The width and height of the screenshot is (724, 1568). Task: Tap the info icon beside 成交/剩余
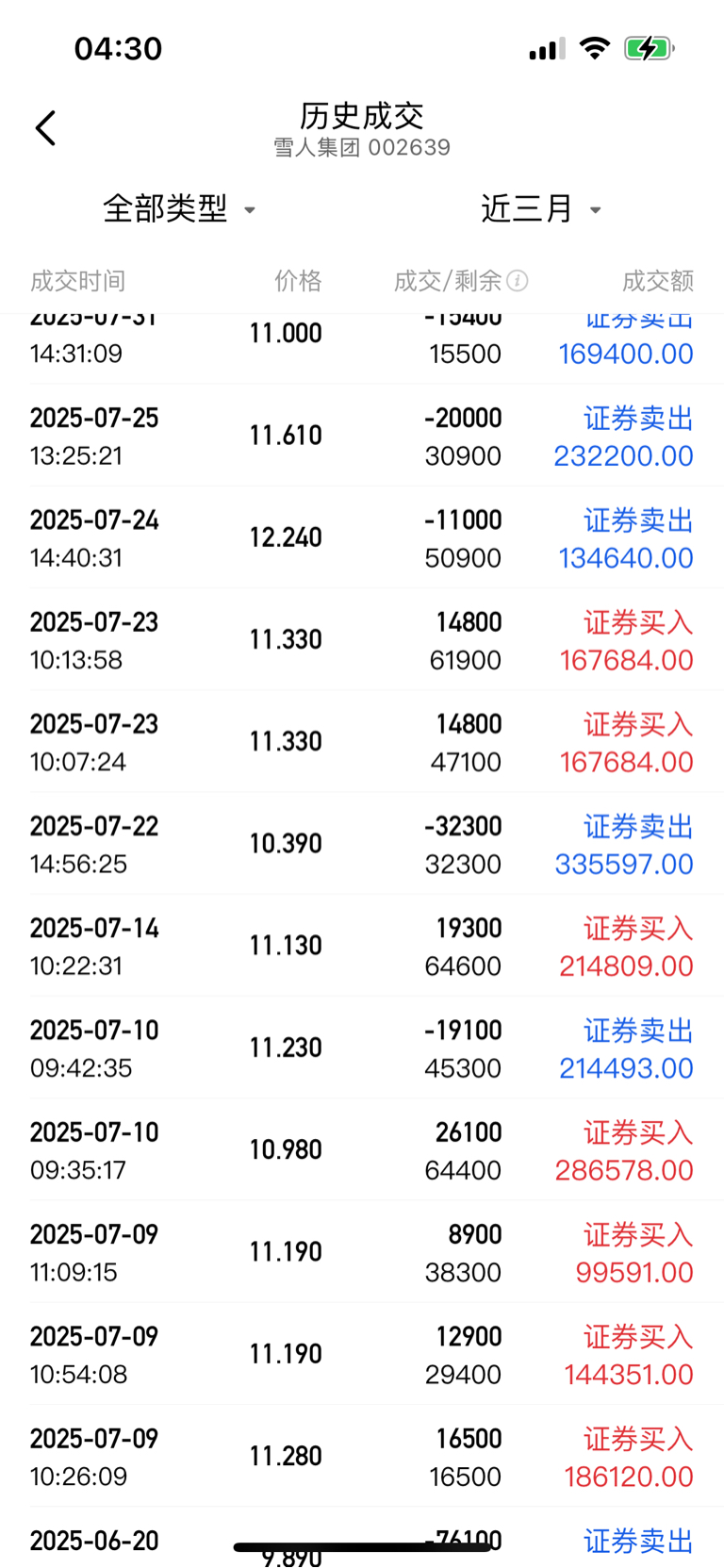pos(518,280)
